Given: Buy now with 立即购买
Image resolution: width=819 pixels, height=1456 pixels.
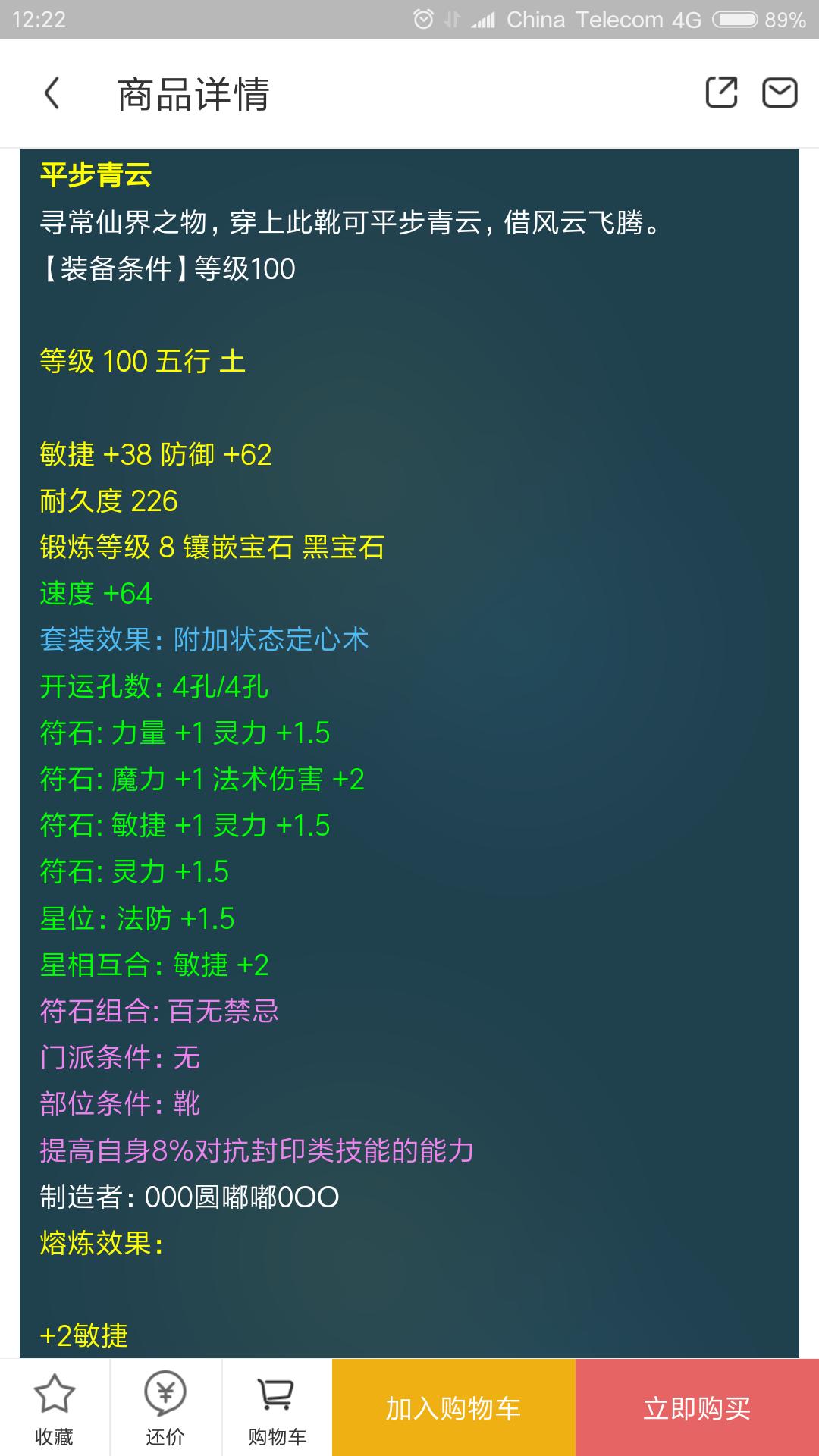Looking at the screenshot, I should pos(697,1409).
